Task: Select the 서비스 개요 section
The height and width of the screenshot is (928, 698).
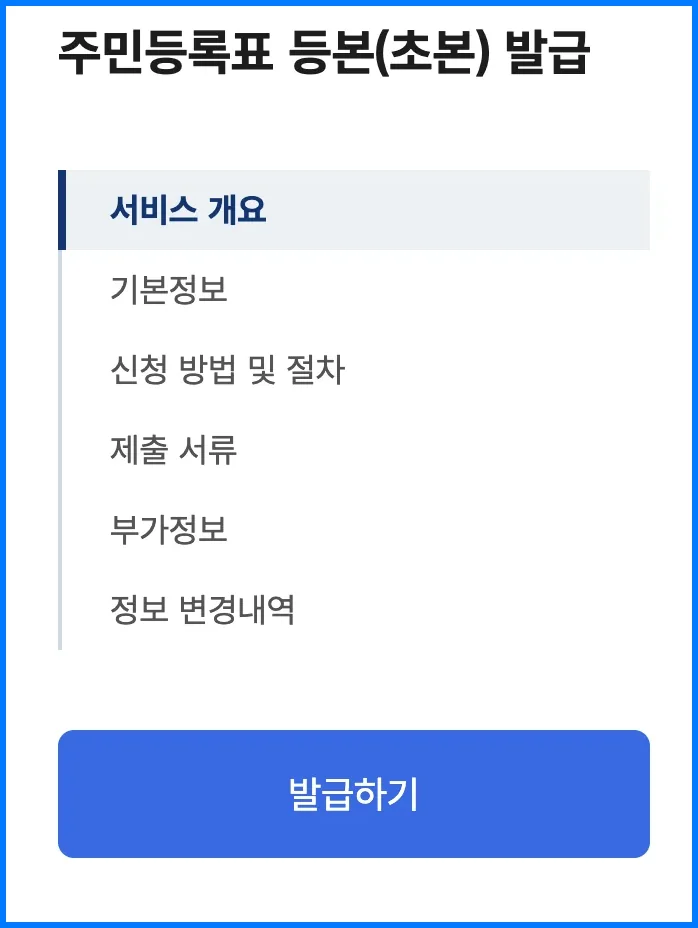Action: coord(188,210)
